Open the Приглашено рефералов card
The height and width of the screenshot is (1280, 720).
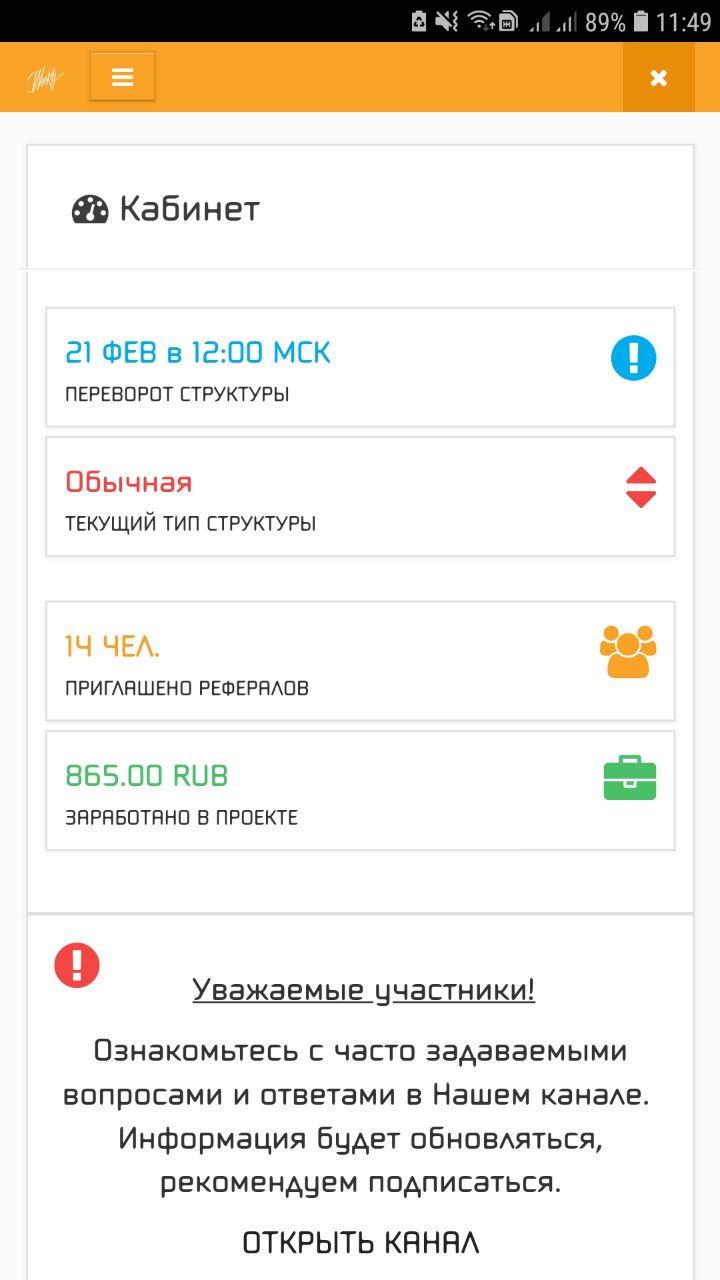tap(360, 661)
